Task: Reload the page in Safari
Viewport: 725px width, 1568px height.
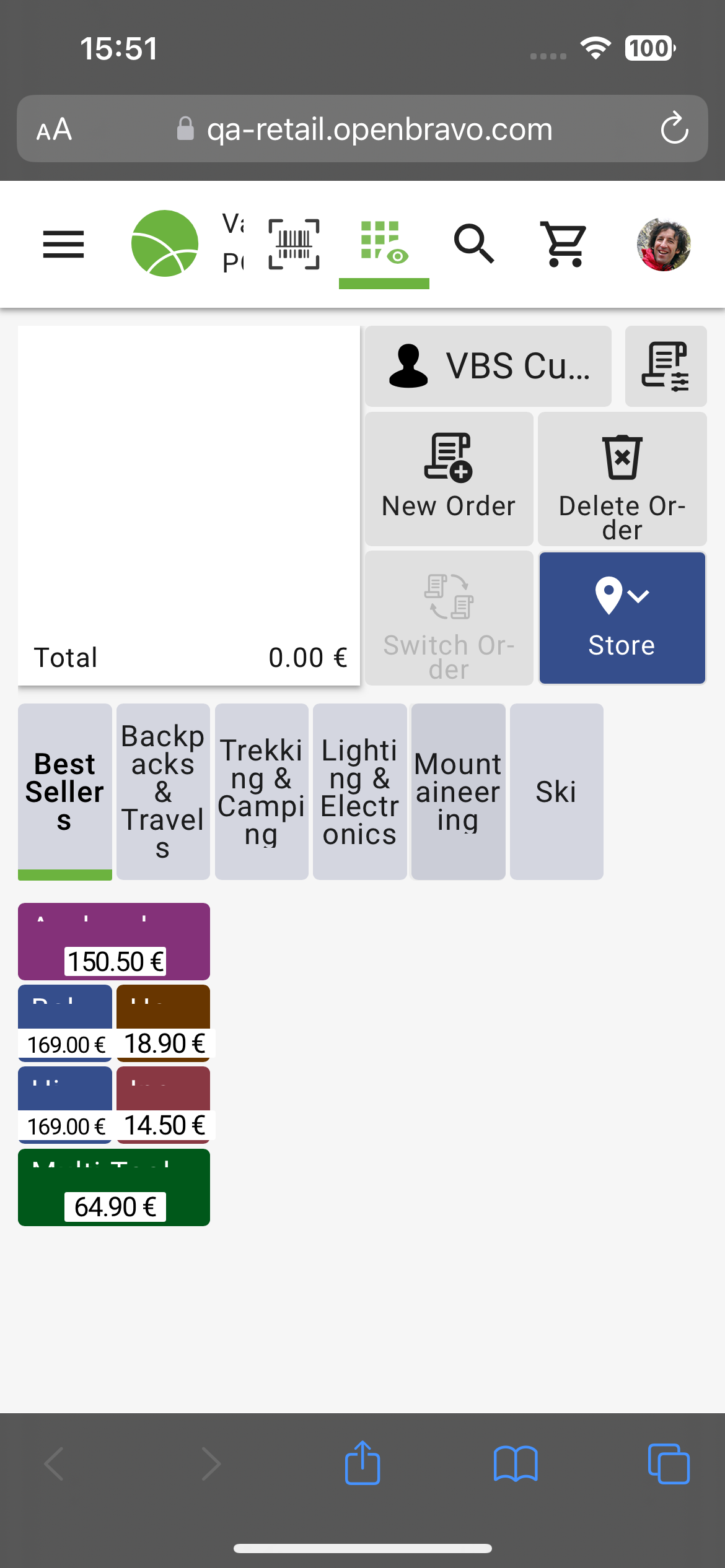Action: 674,129
